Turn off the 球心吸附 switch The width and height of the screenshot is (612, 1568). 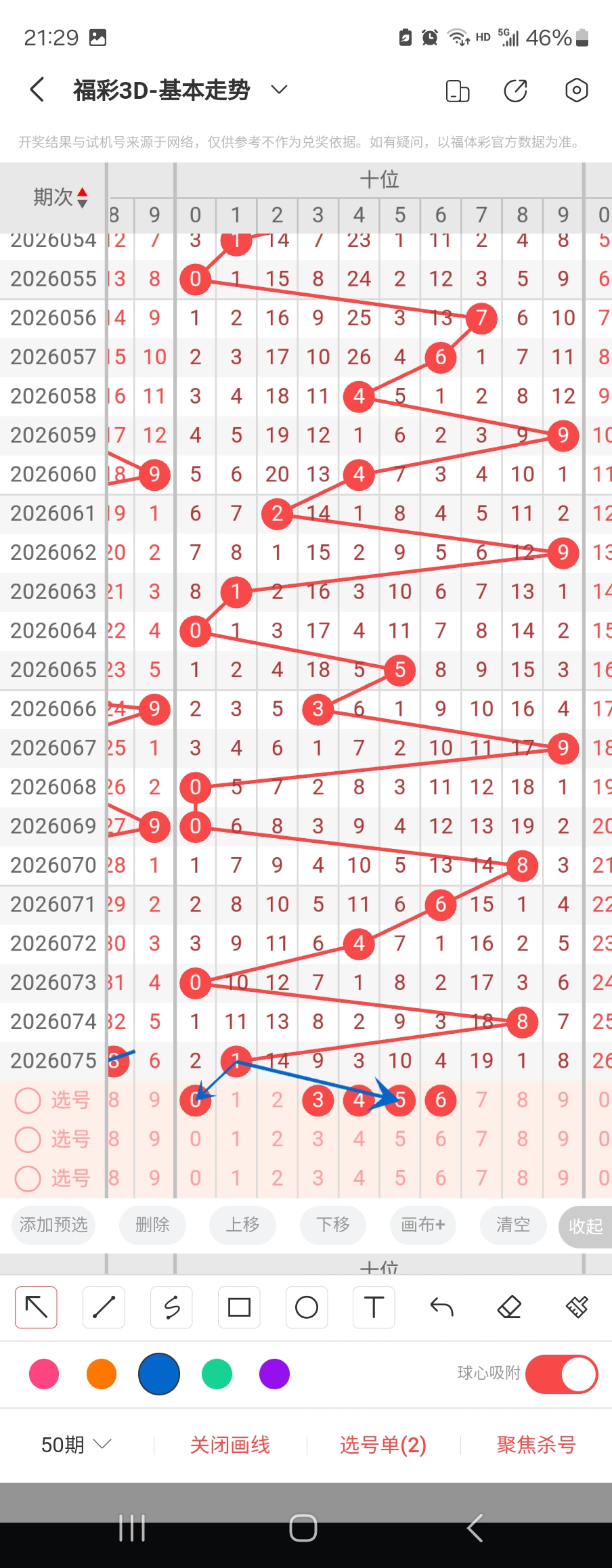(x=561, y=1374)
